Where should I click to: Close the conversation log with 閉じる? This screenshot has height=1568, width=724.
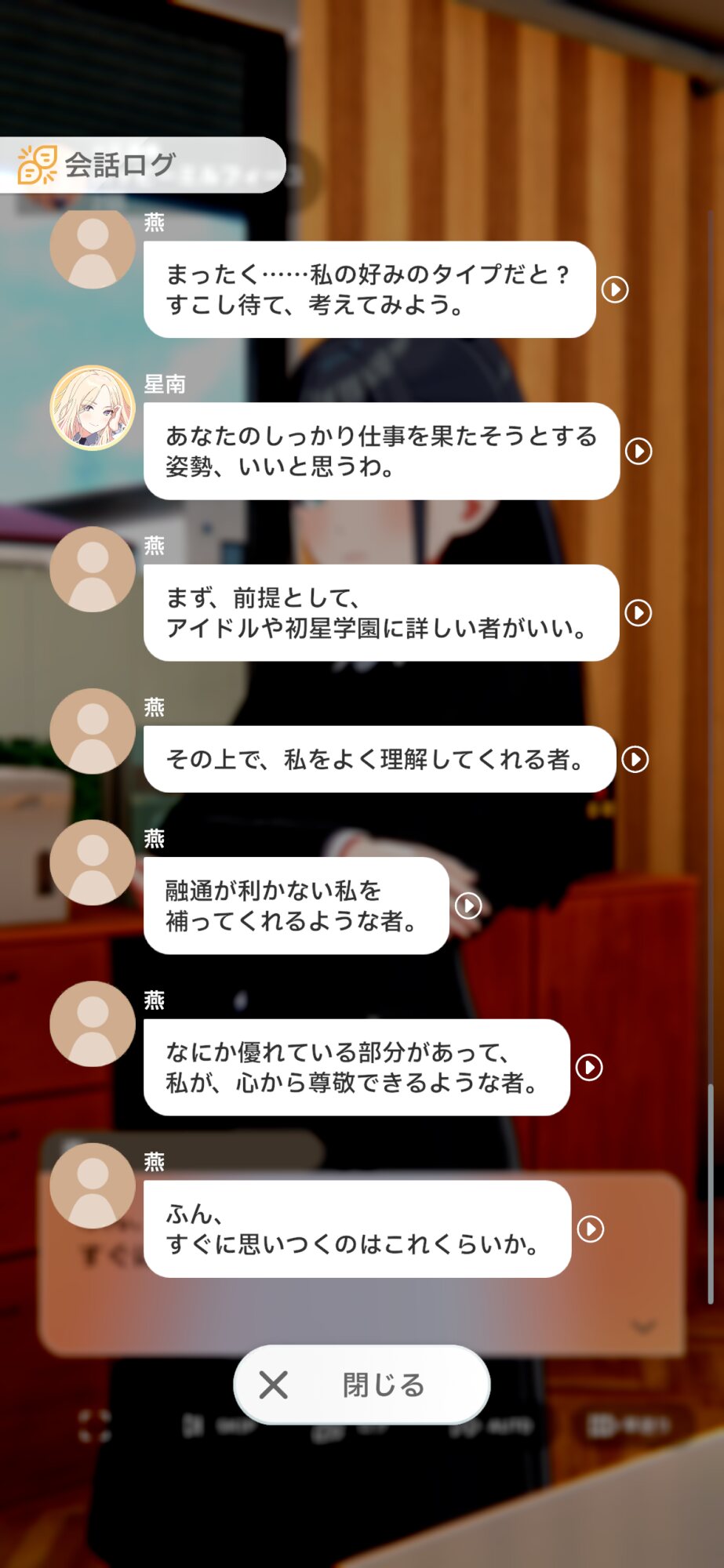362,1385
